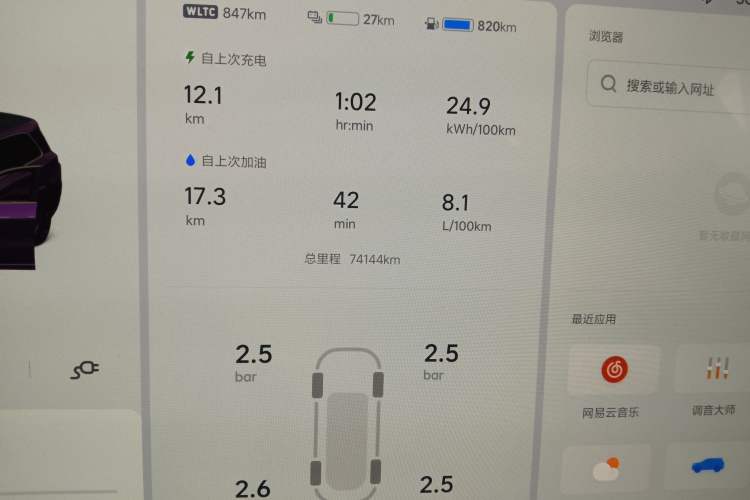Screen dimensions: 750x500
Task: Open the 网易云音乐 app
Action: (x=614, y=371)
